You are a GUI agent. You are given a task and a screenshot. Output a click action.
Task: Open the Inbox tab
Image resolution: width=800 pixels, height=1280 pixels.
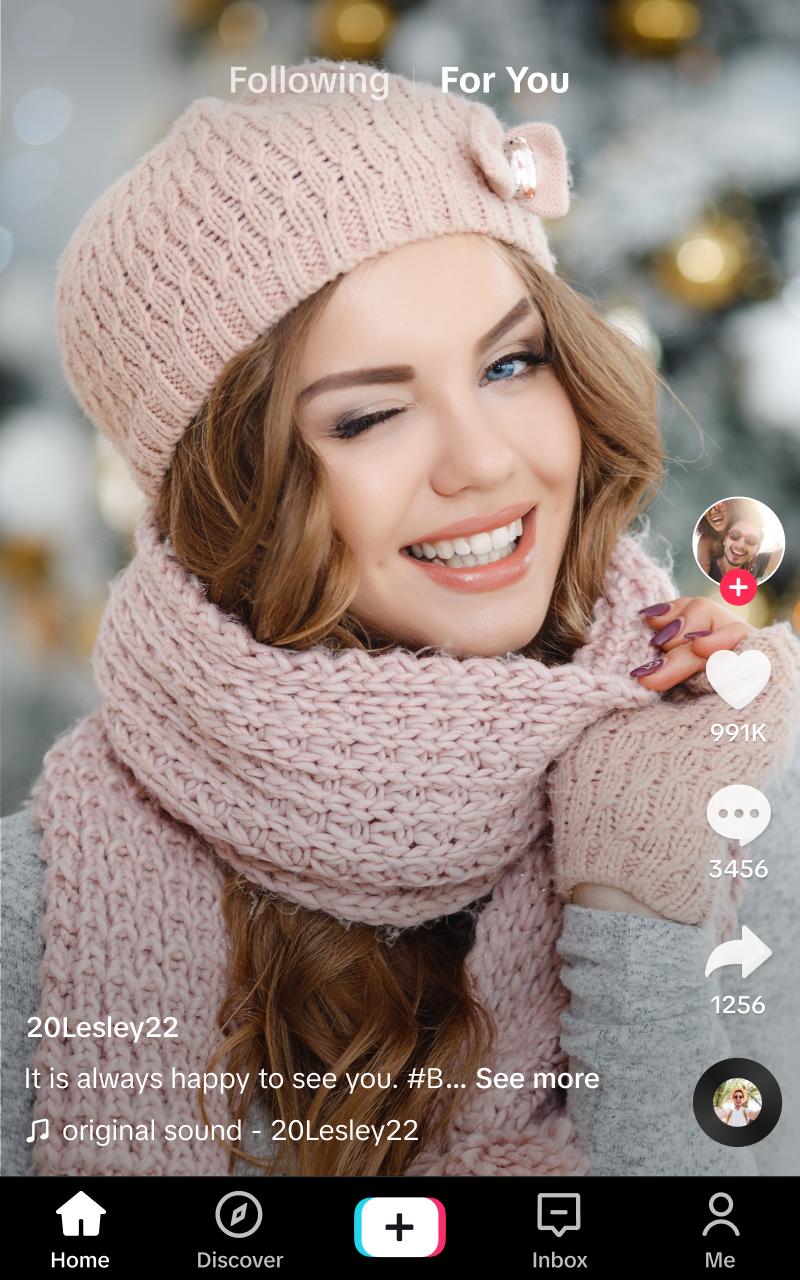pyautogui.click(x=560, y=1229)
